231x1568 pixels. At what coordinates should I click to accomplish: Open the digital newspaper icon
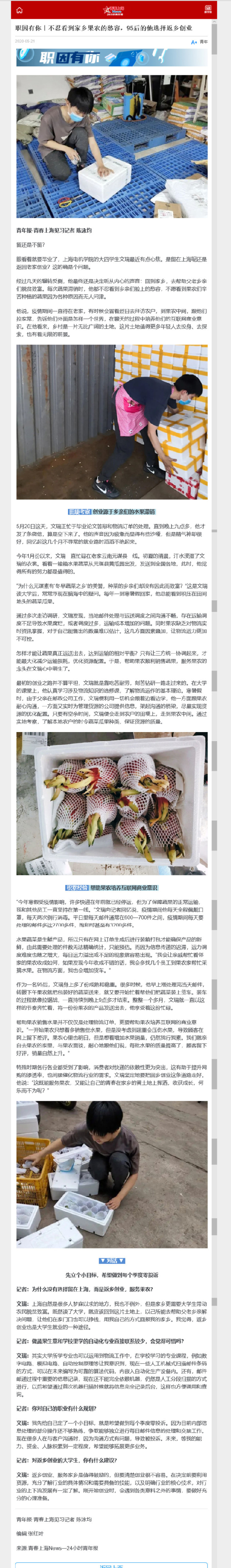[208, 9]
